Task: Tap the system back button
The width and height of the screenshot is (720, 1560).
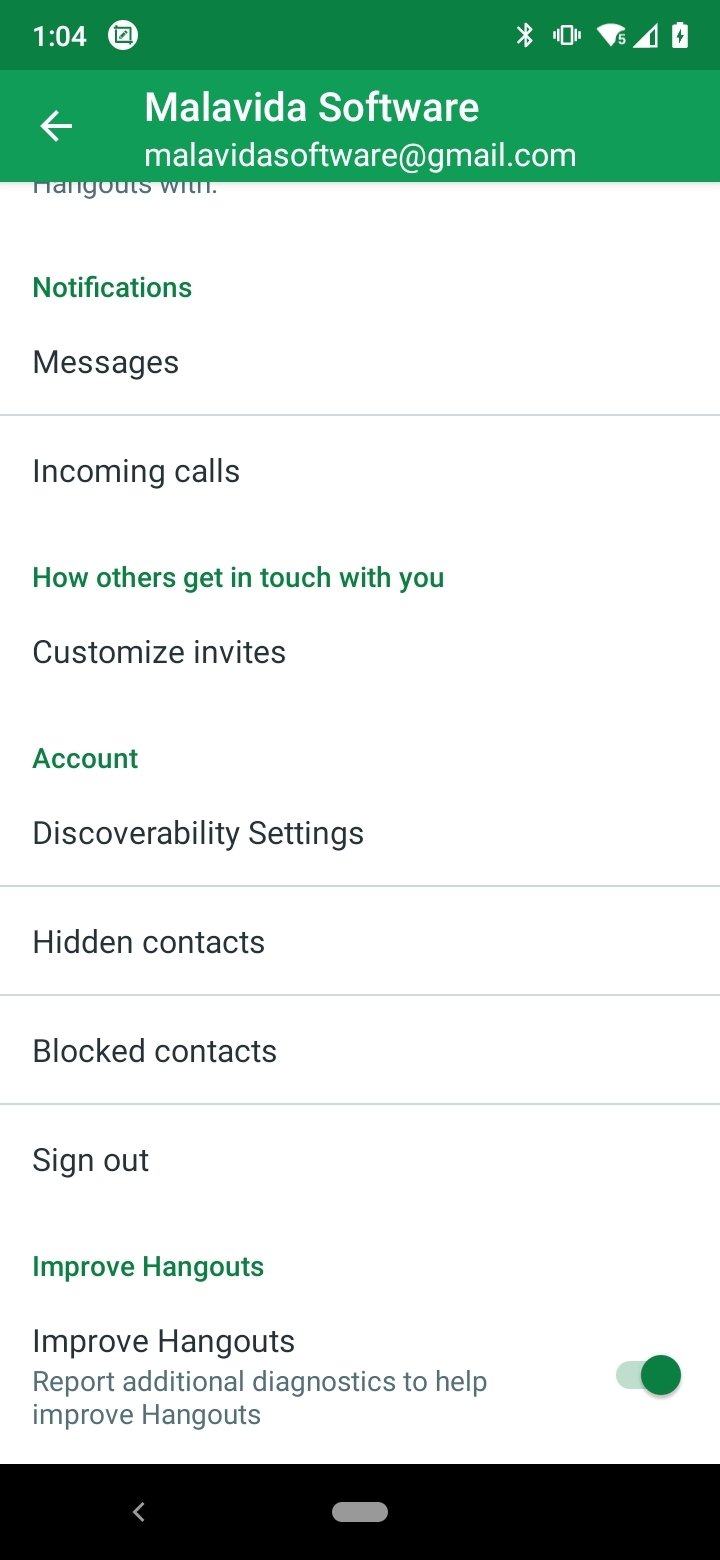Action: 139,1512
